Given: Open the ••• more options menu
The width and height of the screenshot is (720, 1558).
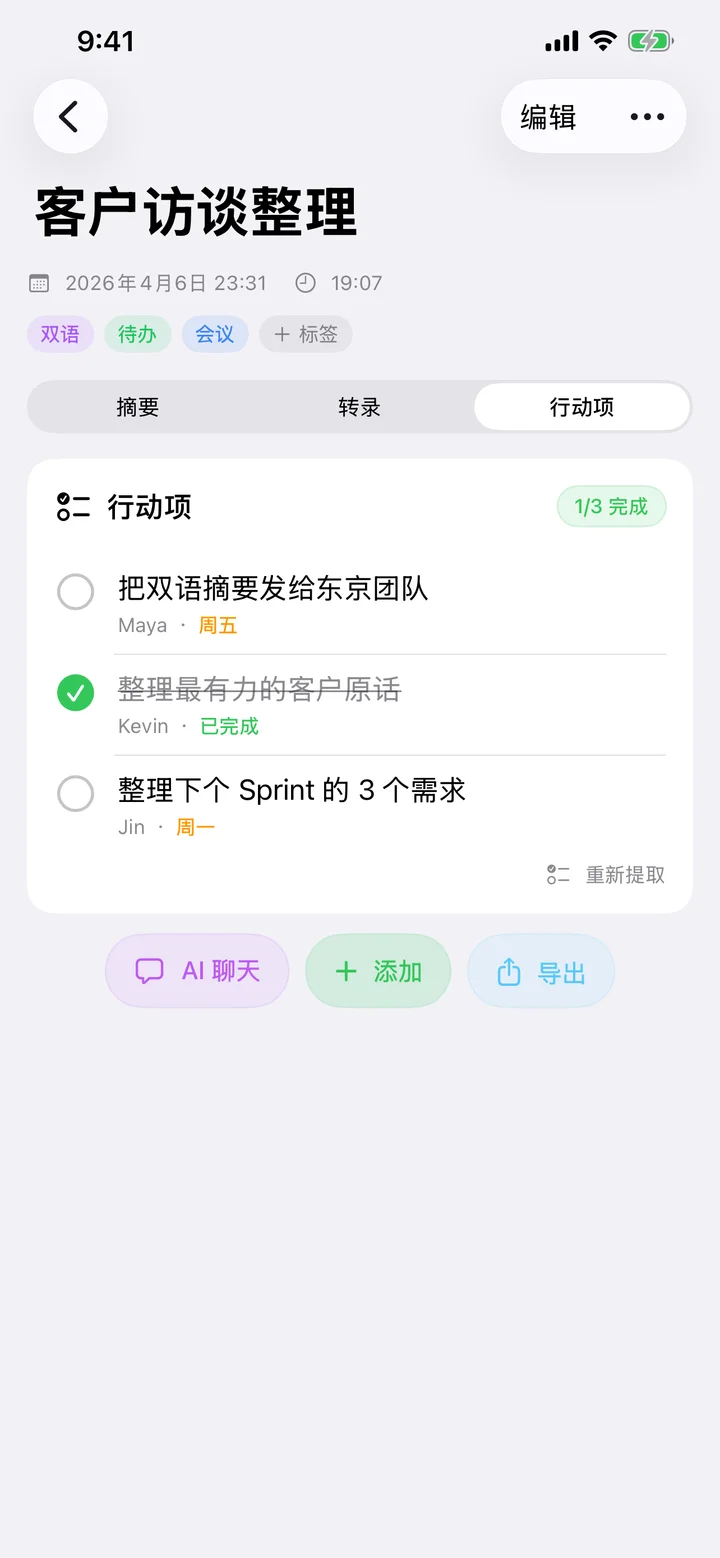Looking at the screenshot, I should click(646, 116).
